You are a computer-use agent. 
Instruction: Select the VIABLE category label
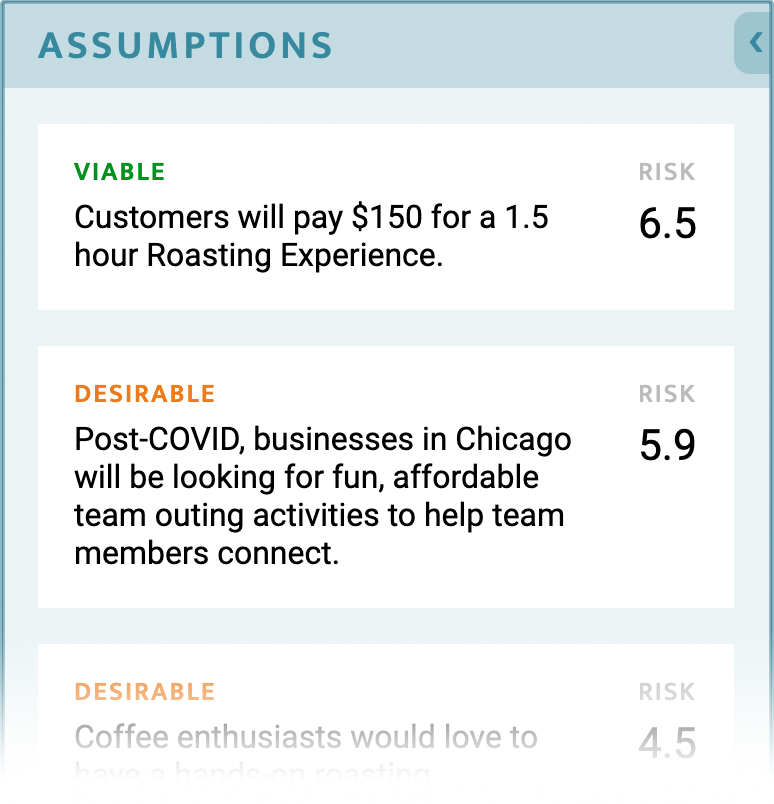pyautogui.click(x=119, y=171)
